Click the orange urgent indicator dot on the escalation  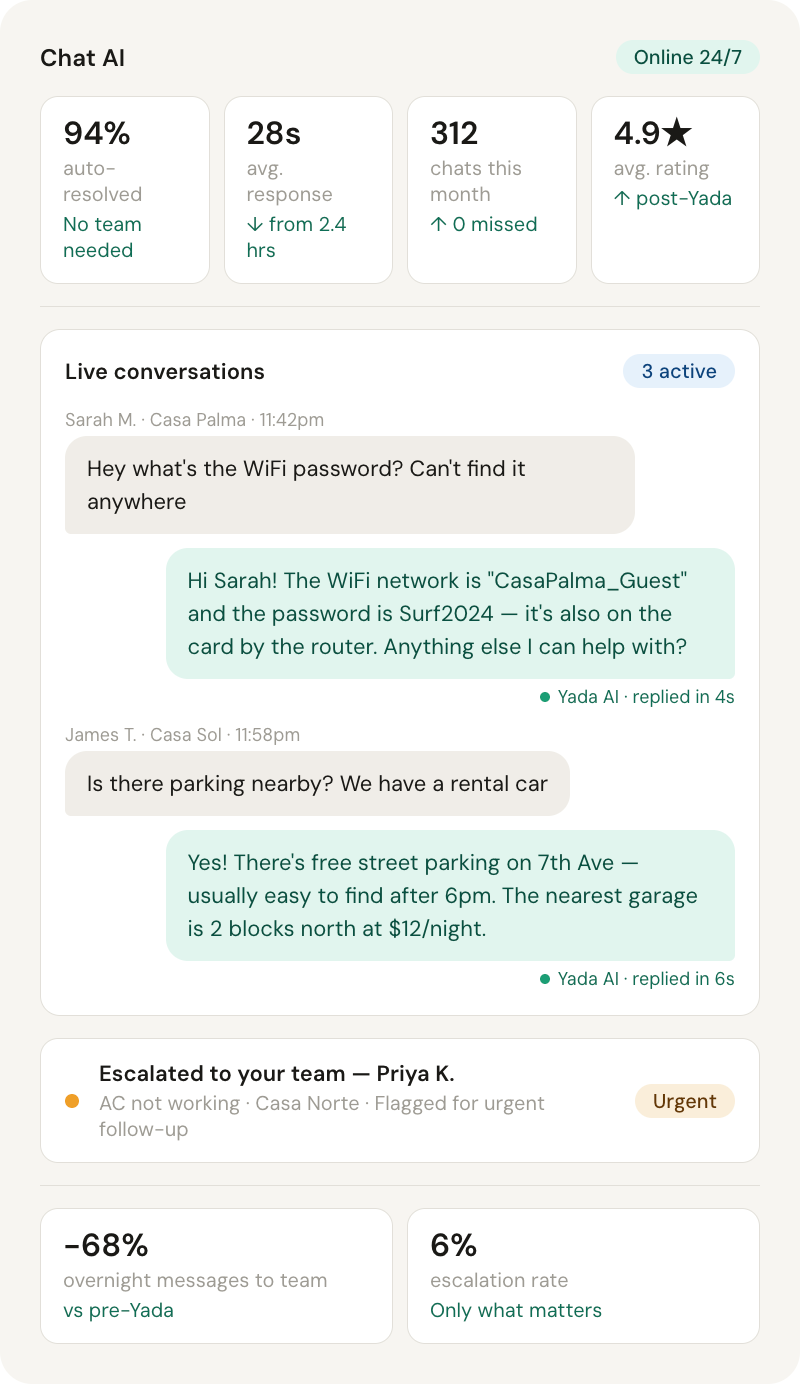coord(71,1099)
